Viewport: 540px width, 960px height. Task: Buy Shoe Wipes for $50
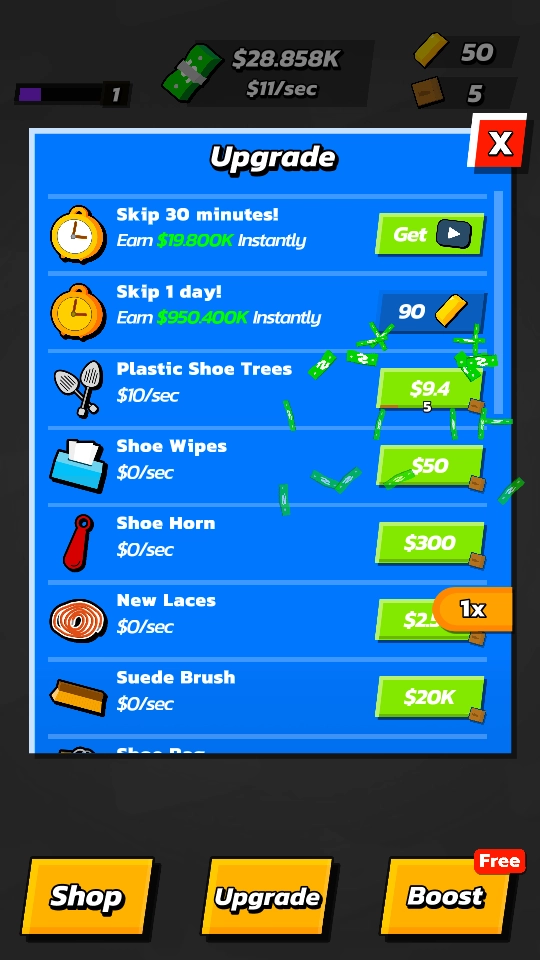click(430, 466)
